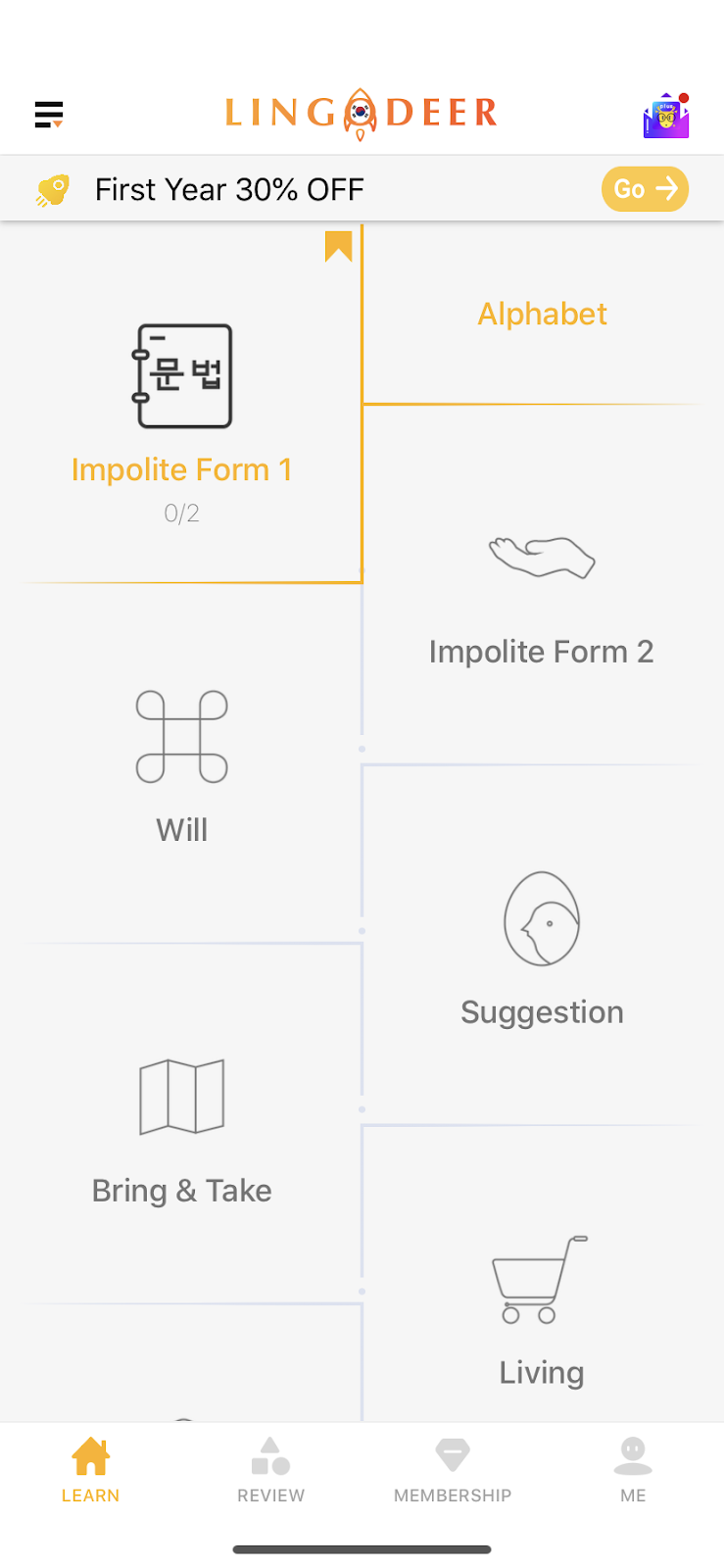Tap Go on the 30% OFF banner
The image size is (724, 1568).
click(x=645, y=189)
